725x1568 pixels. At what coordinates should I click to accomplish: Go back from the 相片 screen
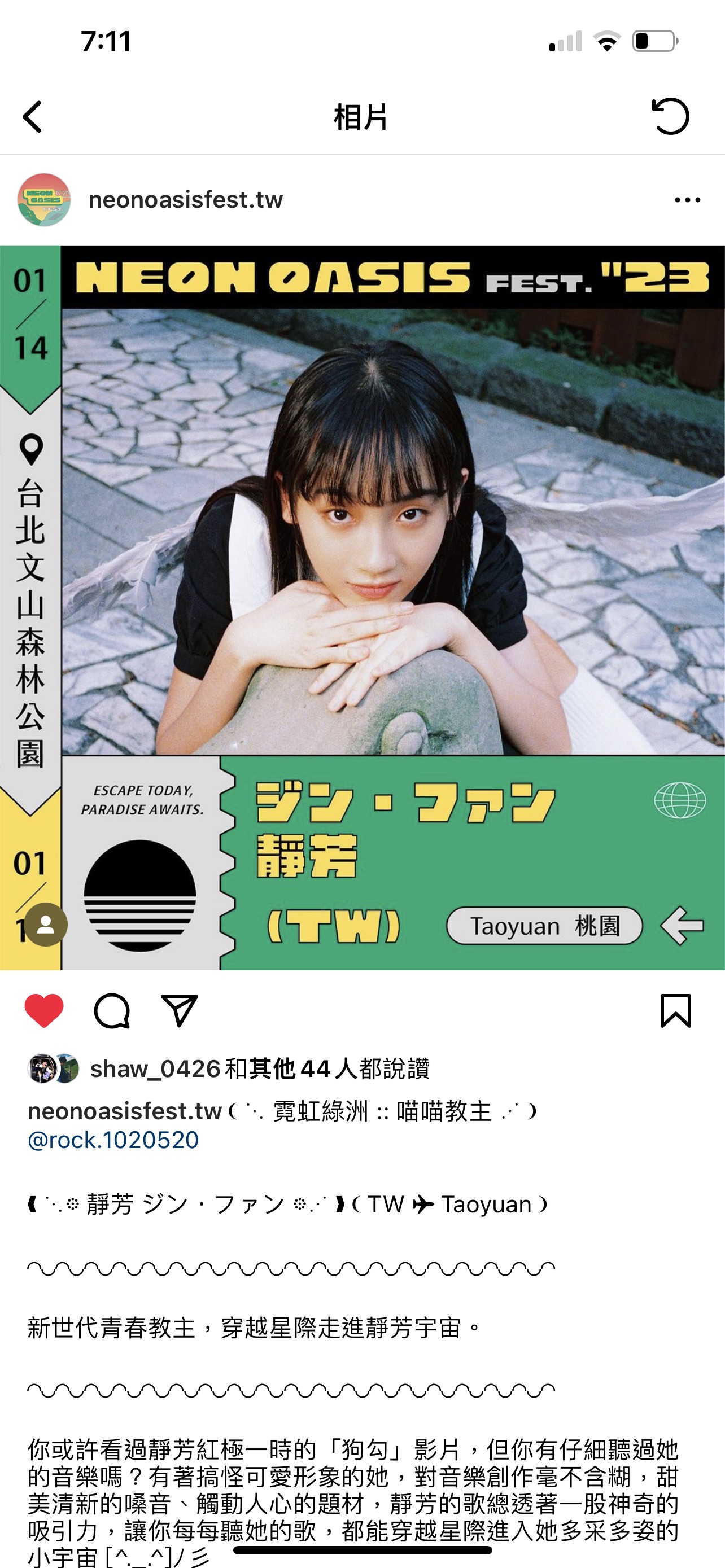point(33,116)
